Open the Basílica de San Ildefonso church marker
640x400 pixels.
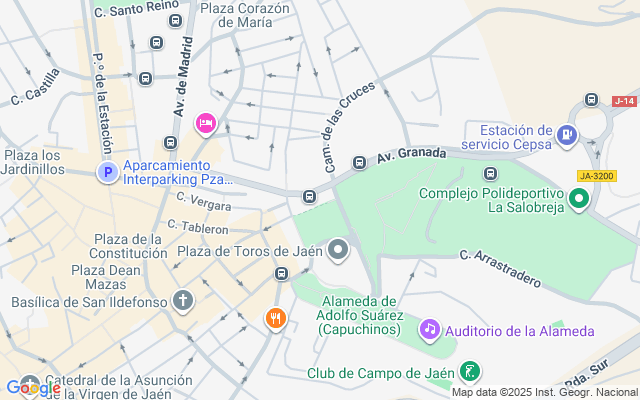pos(183,302)
